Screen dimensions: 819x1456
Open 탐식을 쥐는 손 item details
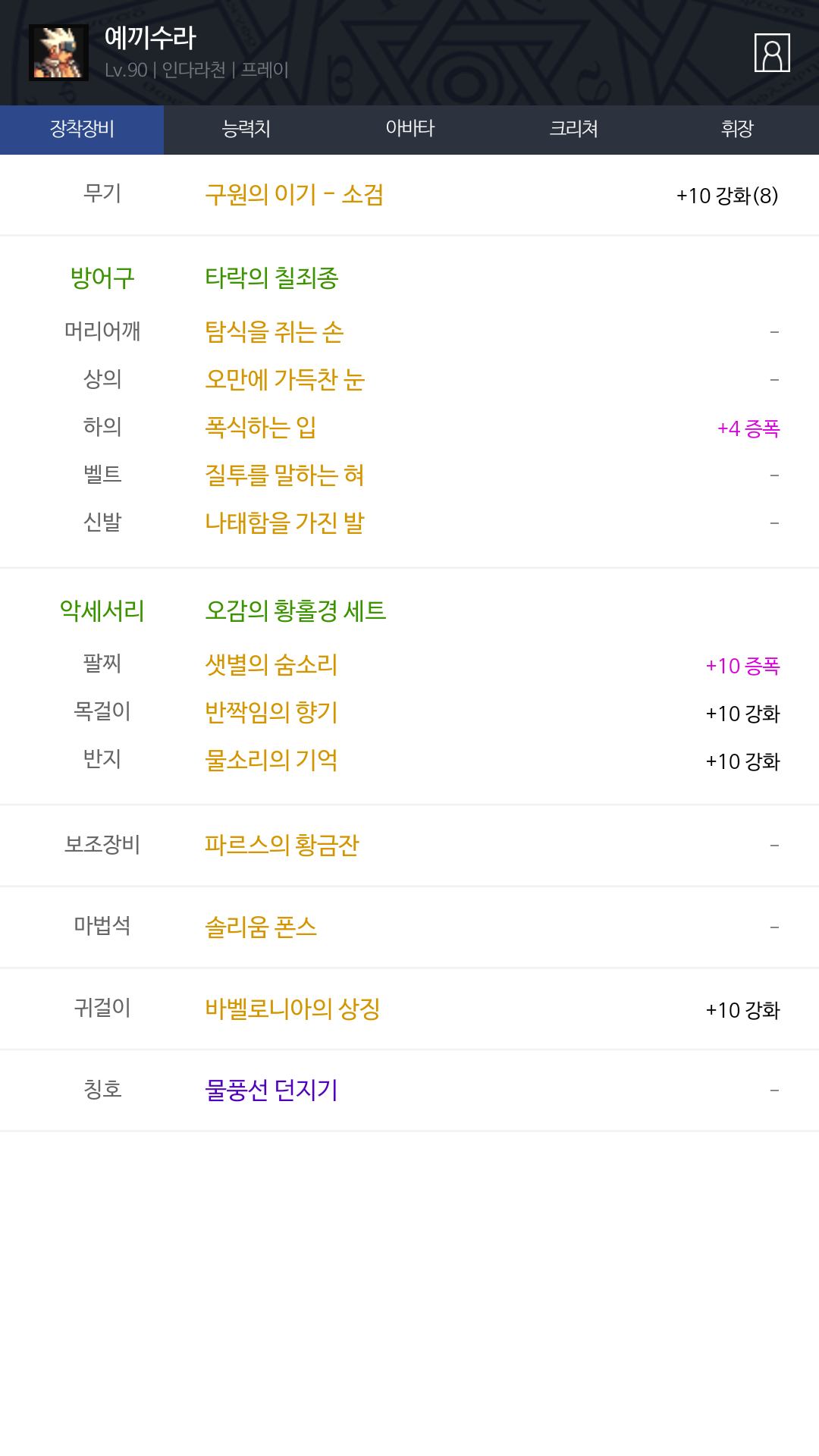coord(275,331)
